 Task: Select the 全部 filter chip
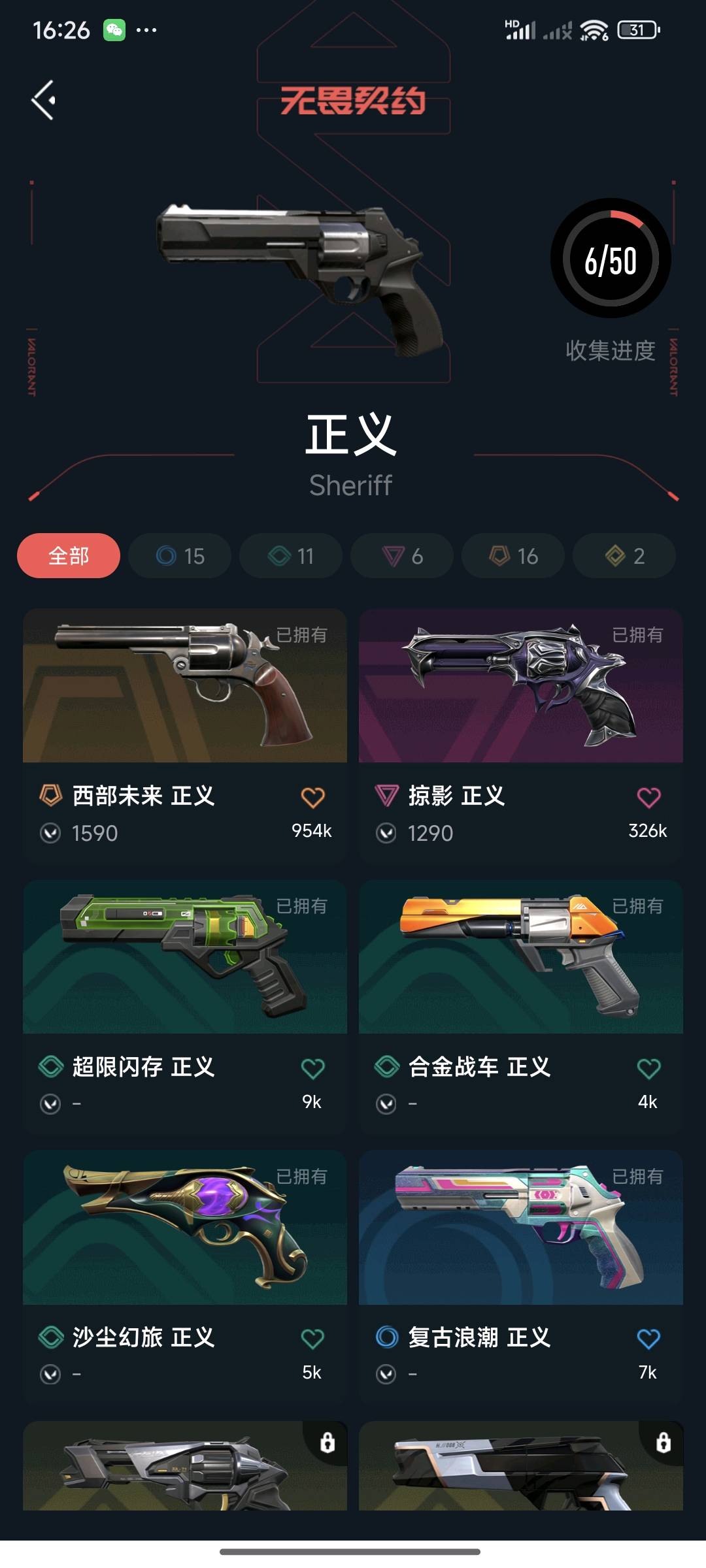[x=69, y=556]
